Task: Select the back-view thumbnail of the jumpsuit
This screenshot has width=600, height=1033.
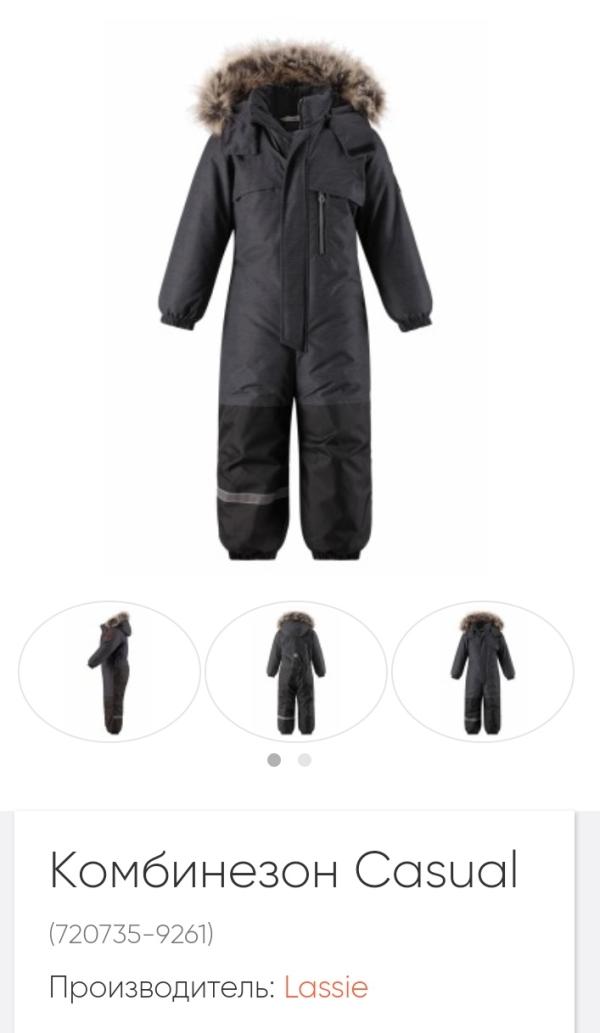Action: [296, 671]
